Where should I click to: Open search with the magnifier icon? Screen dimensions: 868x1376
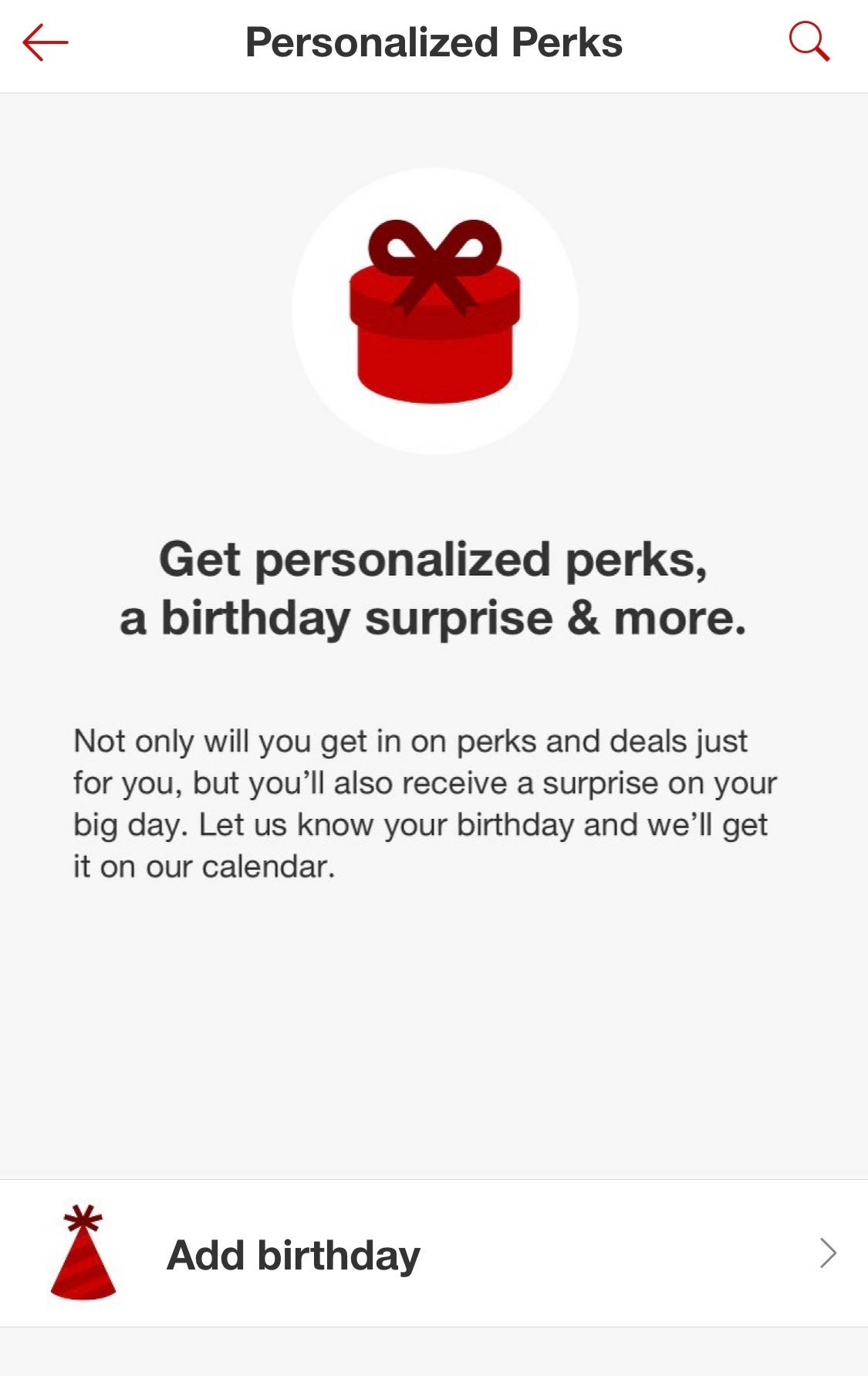[809, 42]
